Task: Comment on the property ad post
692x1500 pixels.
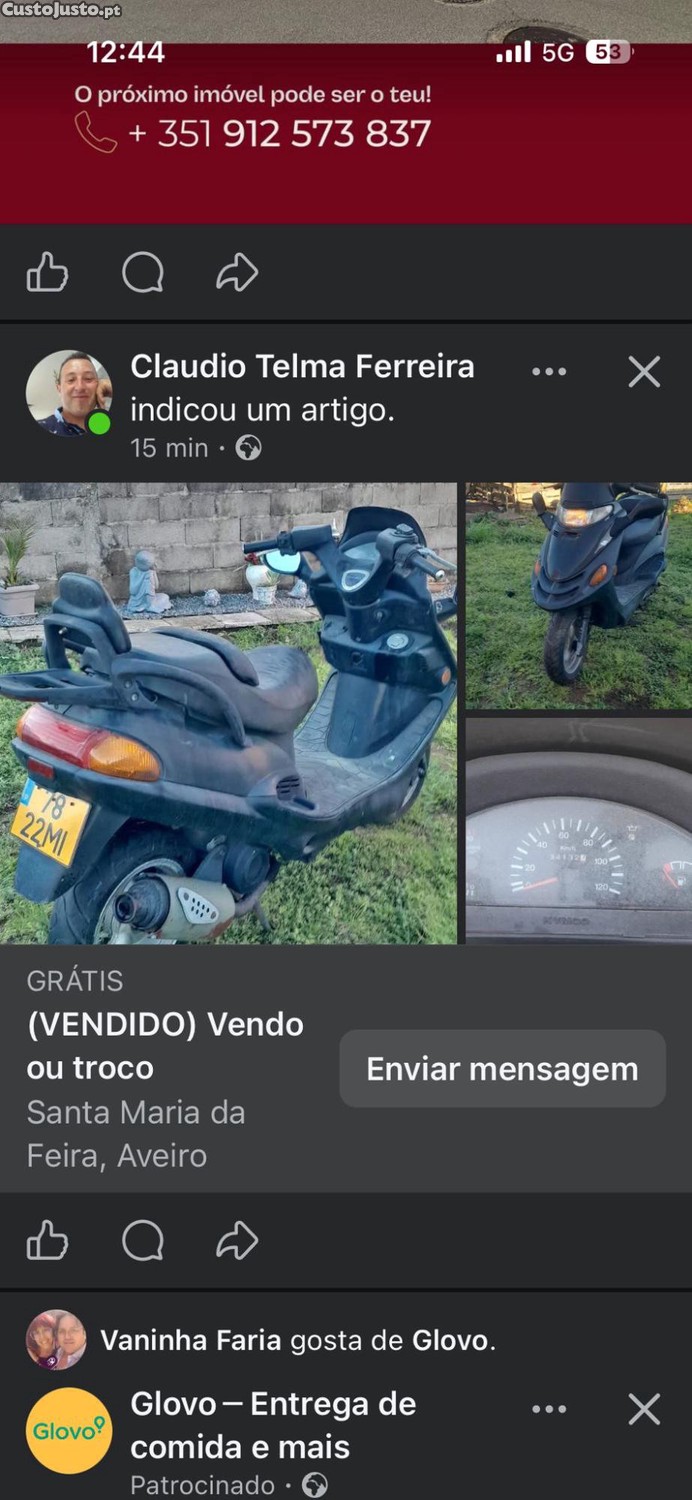Action: [142, 272]
